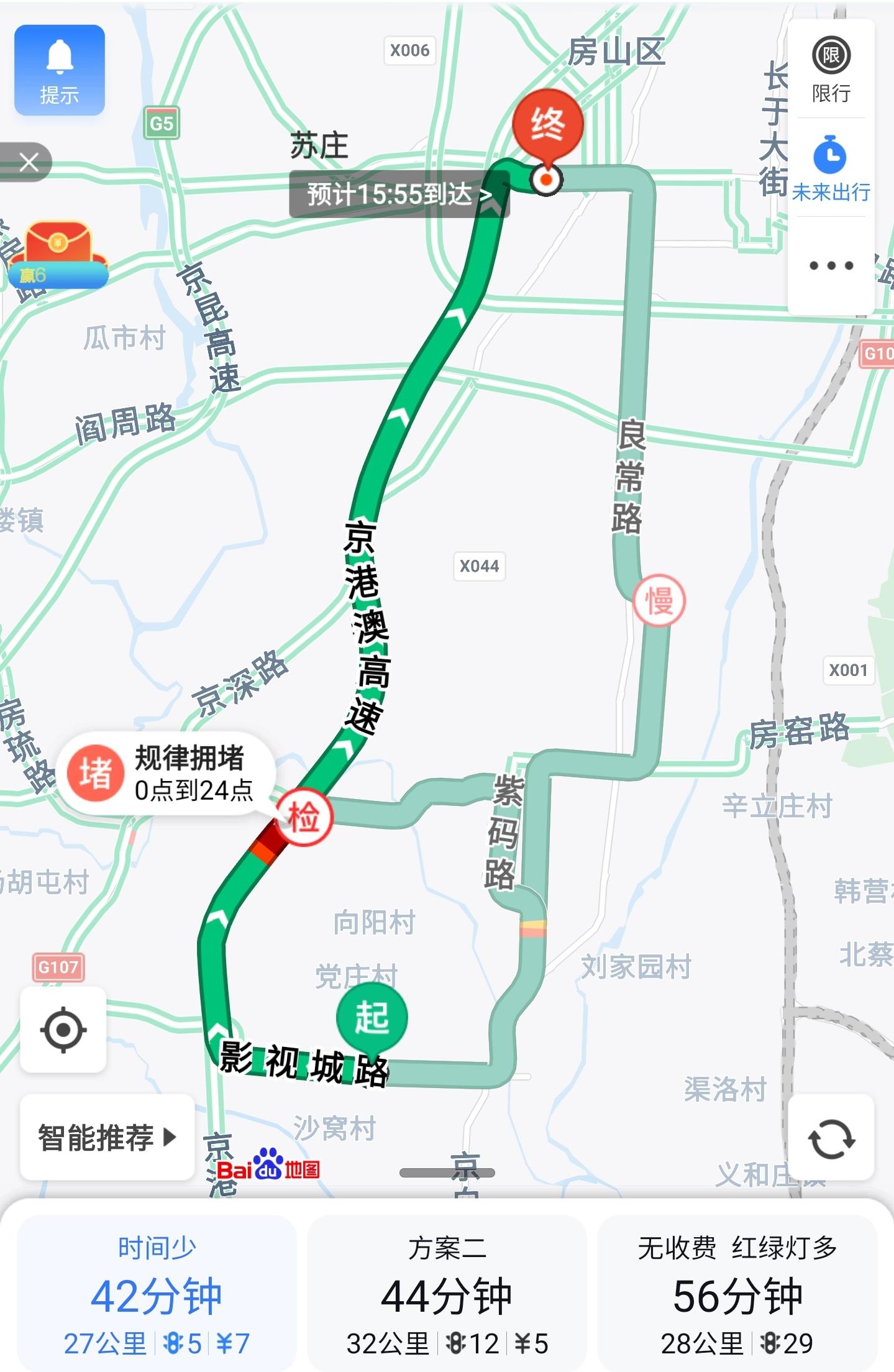Open the 提示 notification bell
894x1372 pixels.
coord(59,68)
